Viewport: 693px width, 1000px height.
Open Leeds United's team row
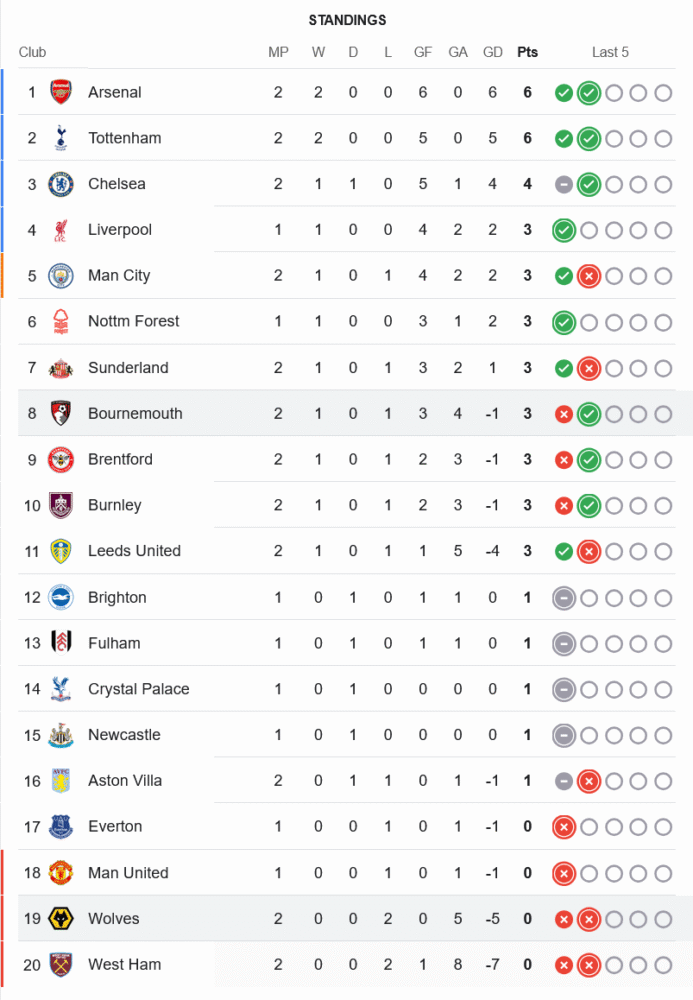(134, 551)
